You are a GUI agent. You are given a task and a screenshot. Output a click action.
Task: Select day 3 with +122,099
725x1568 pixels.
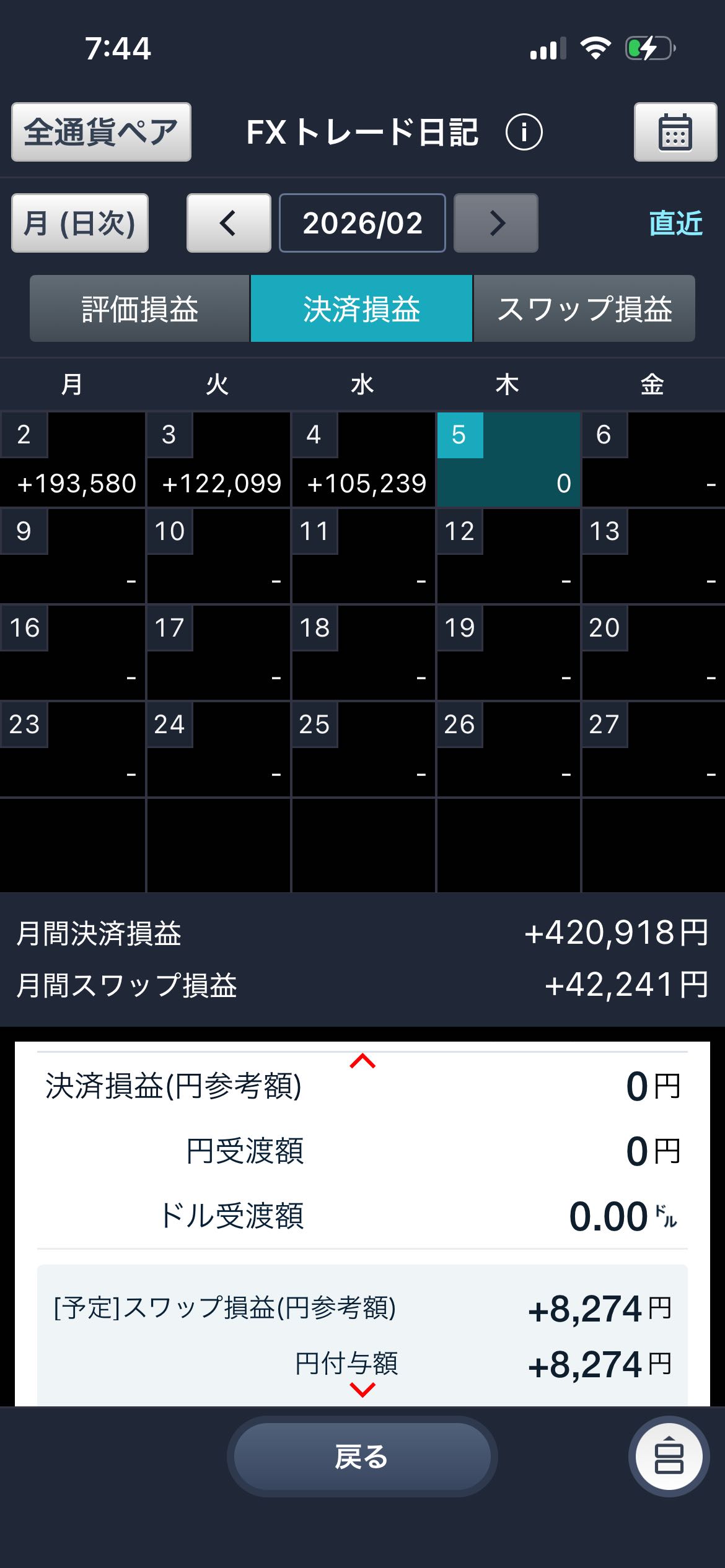217,460
